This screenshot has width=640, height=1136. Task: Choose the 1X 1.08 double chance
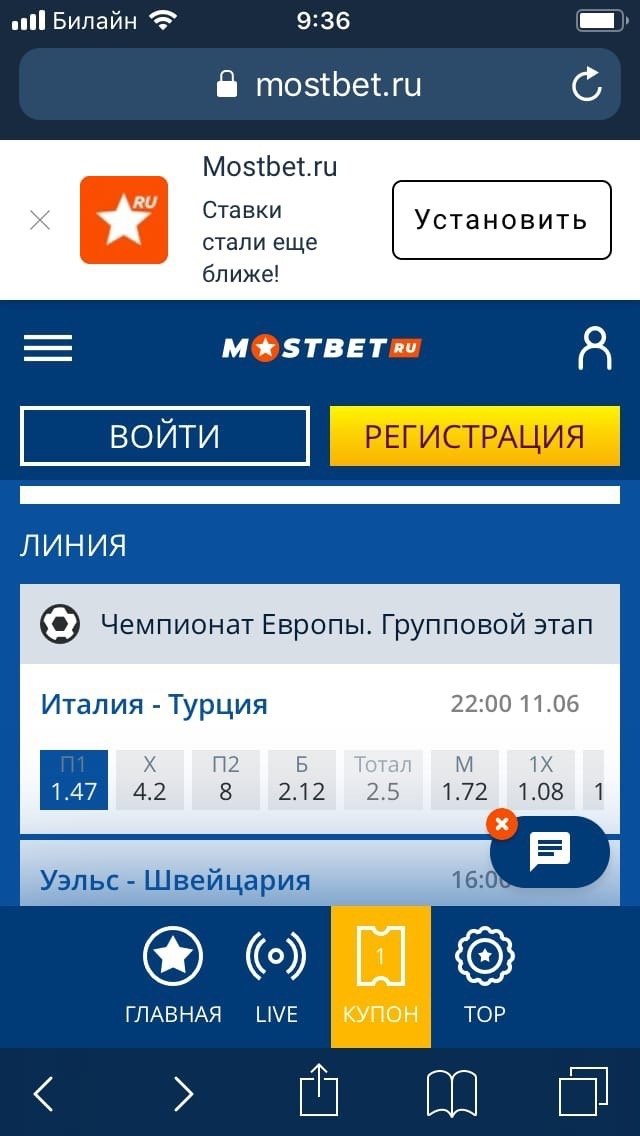(540, 780)
